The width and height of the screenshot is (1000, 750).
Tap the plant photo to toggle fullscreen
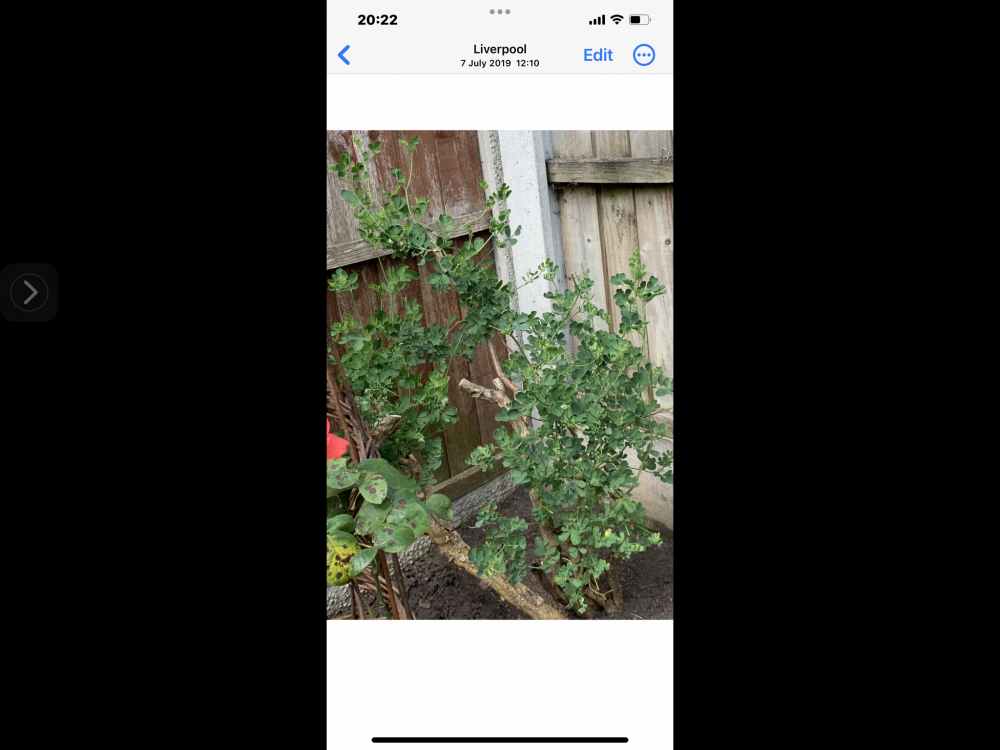pos(500,375)
